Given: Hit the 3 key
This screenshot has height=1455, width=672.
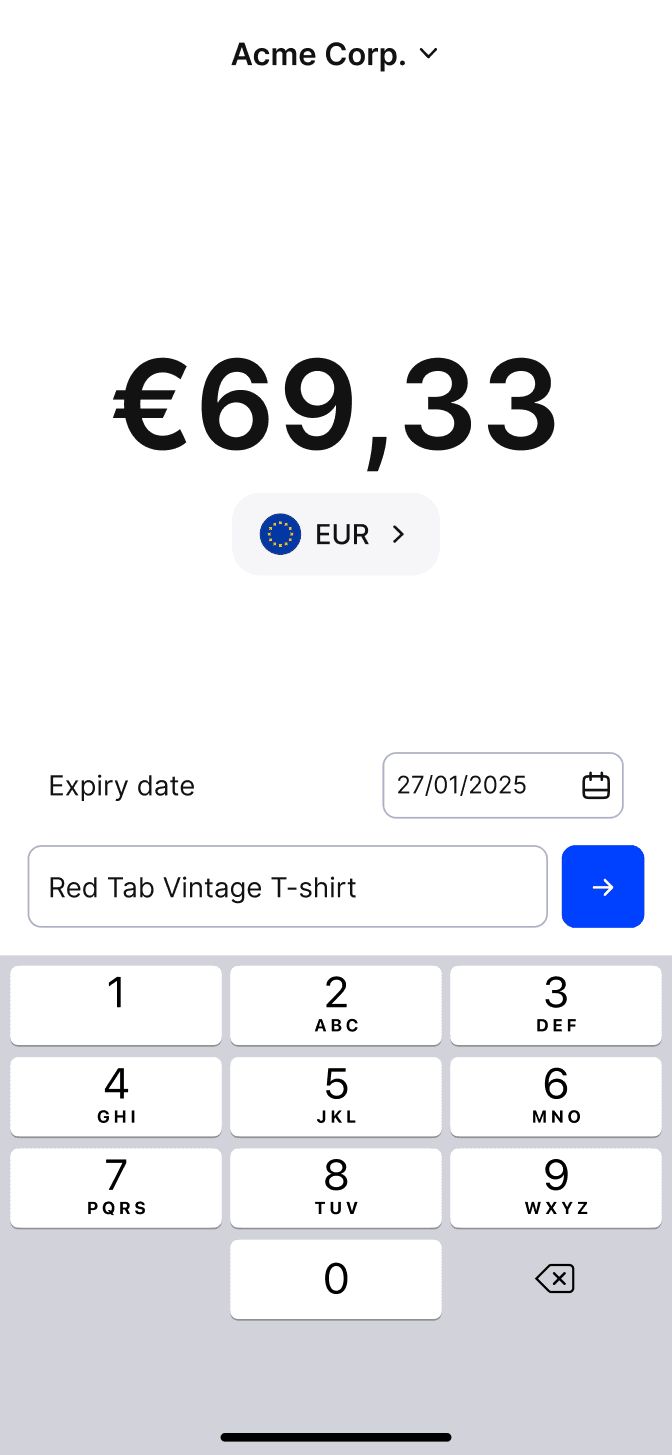Looking at the screenshot, I should 556,1005.
